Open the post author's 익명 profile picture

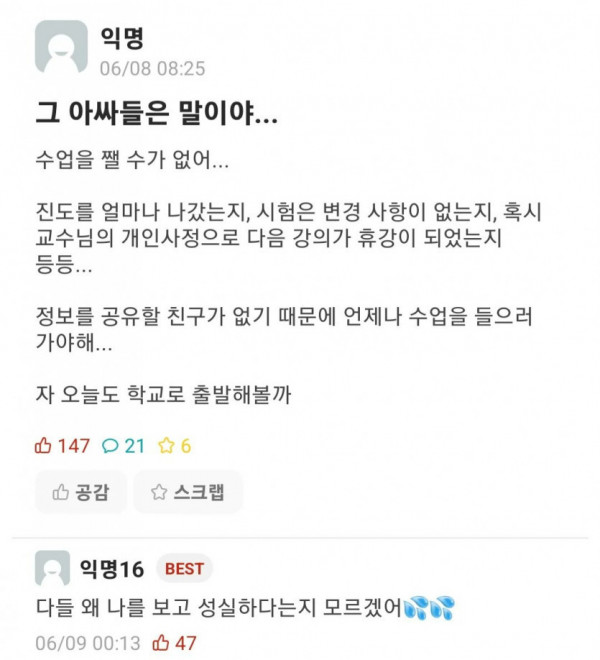tap(61, 47)
